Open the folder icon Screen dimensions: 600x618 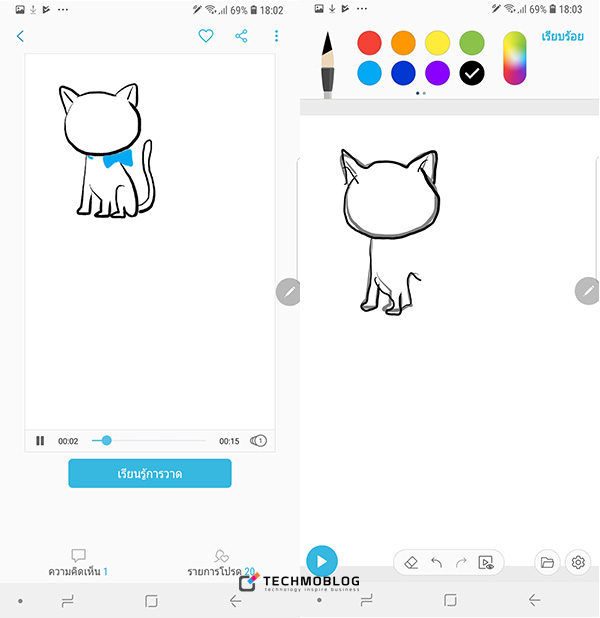(547, 563)
